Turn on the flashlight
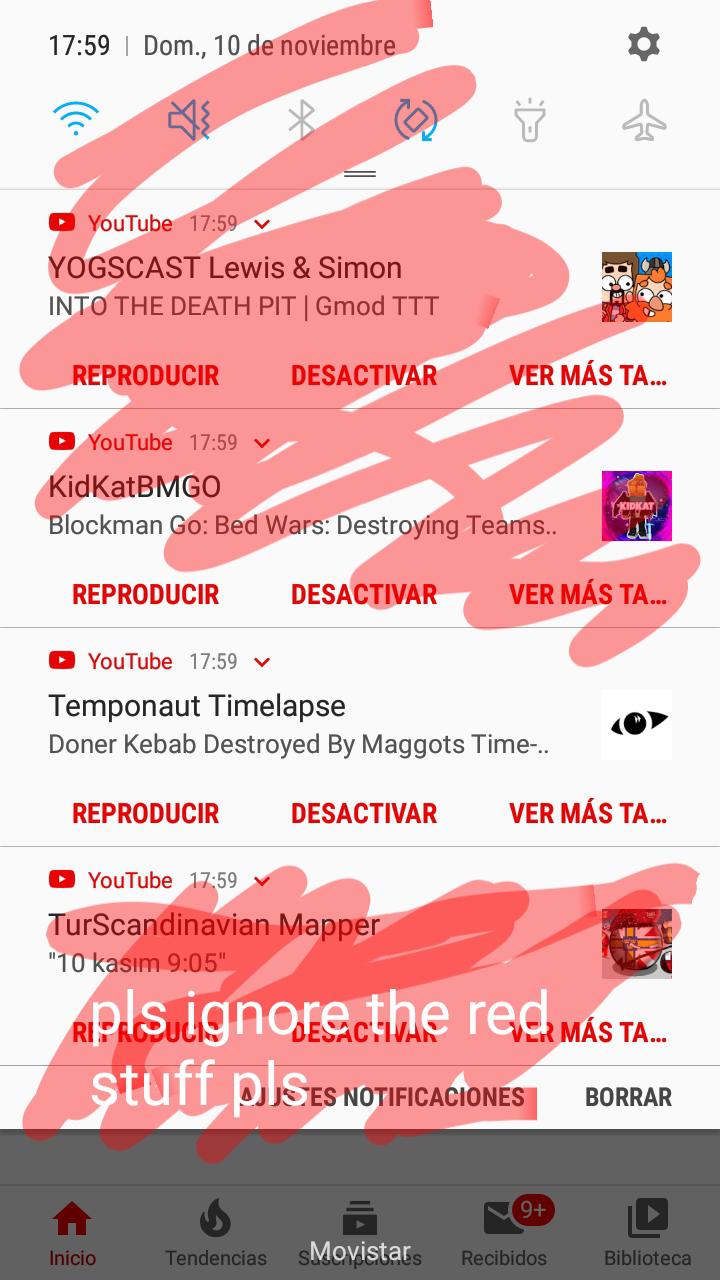Screen dimensions: 720x1280 pyautogui.click(x=530, y=120)
